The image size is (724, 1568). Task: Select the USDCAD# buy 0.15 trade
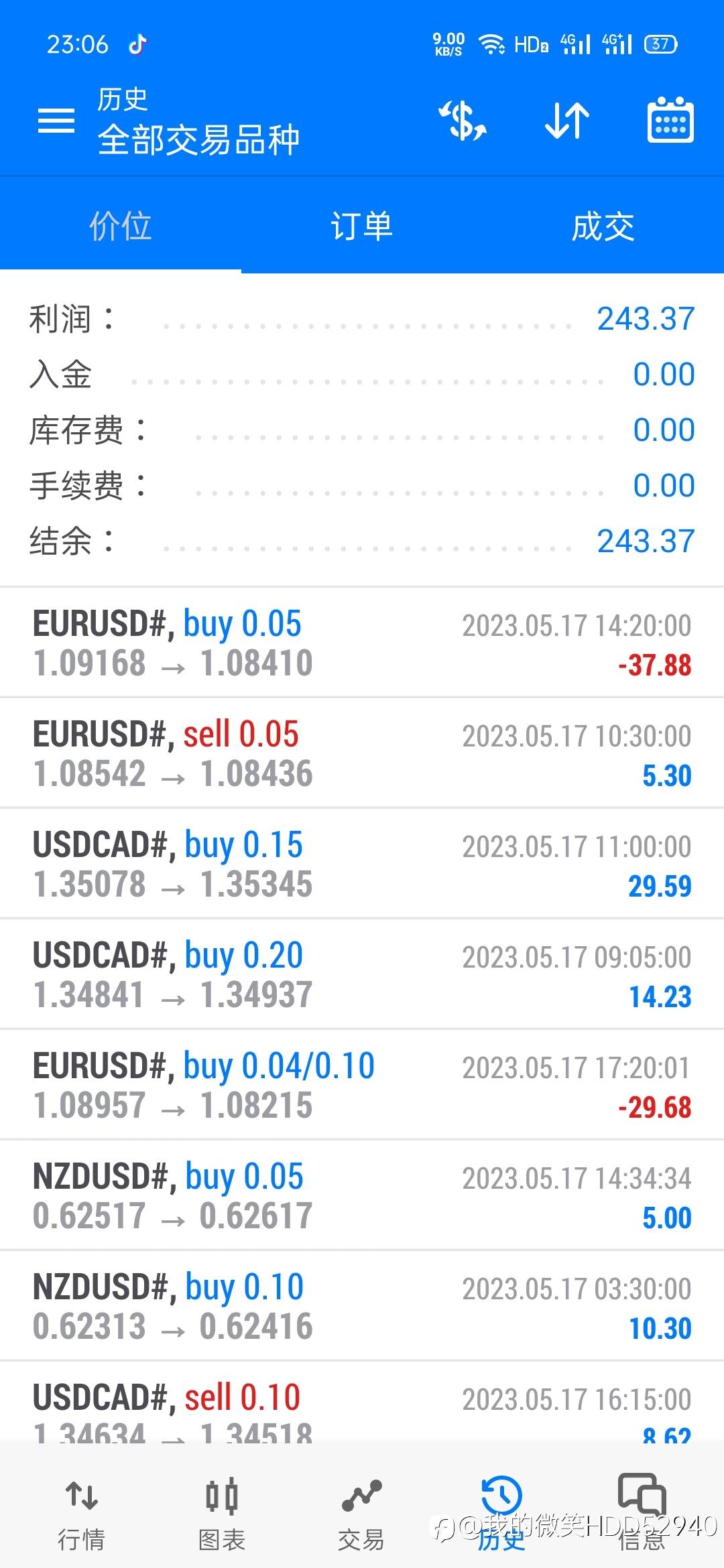pyautogui.click(x=362, y=864)
